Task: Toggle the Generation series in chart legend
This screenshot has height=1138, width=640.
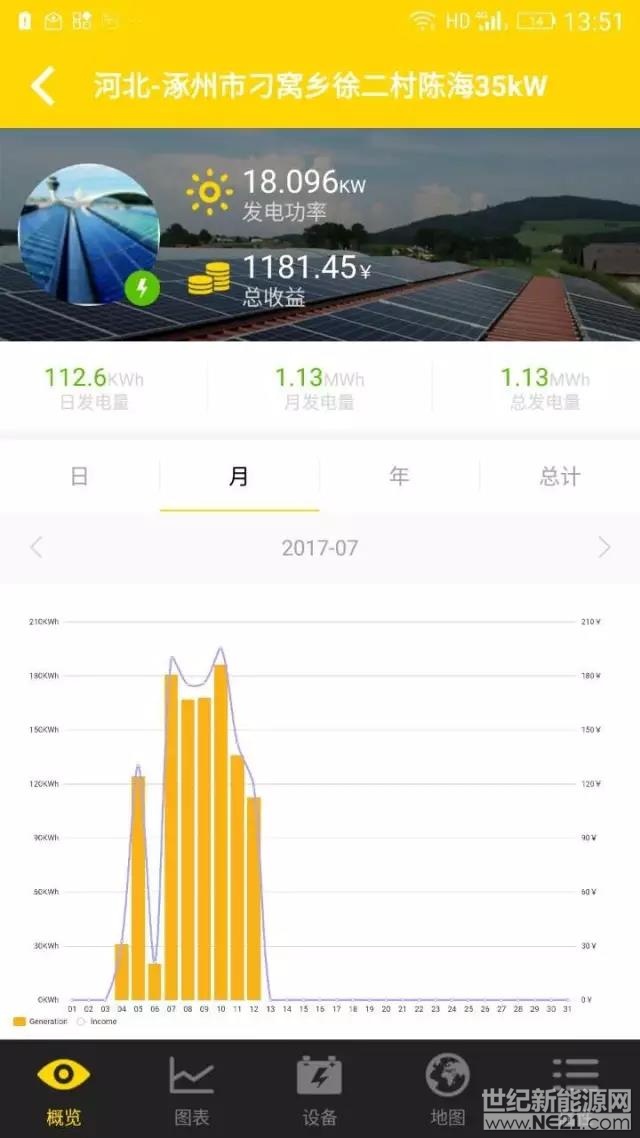Action: 42,1021
